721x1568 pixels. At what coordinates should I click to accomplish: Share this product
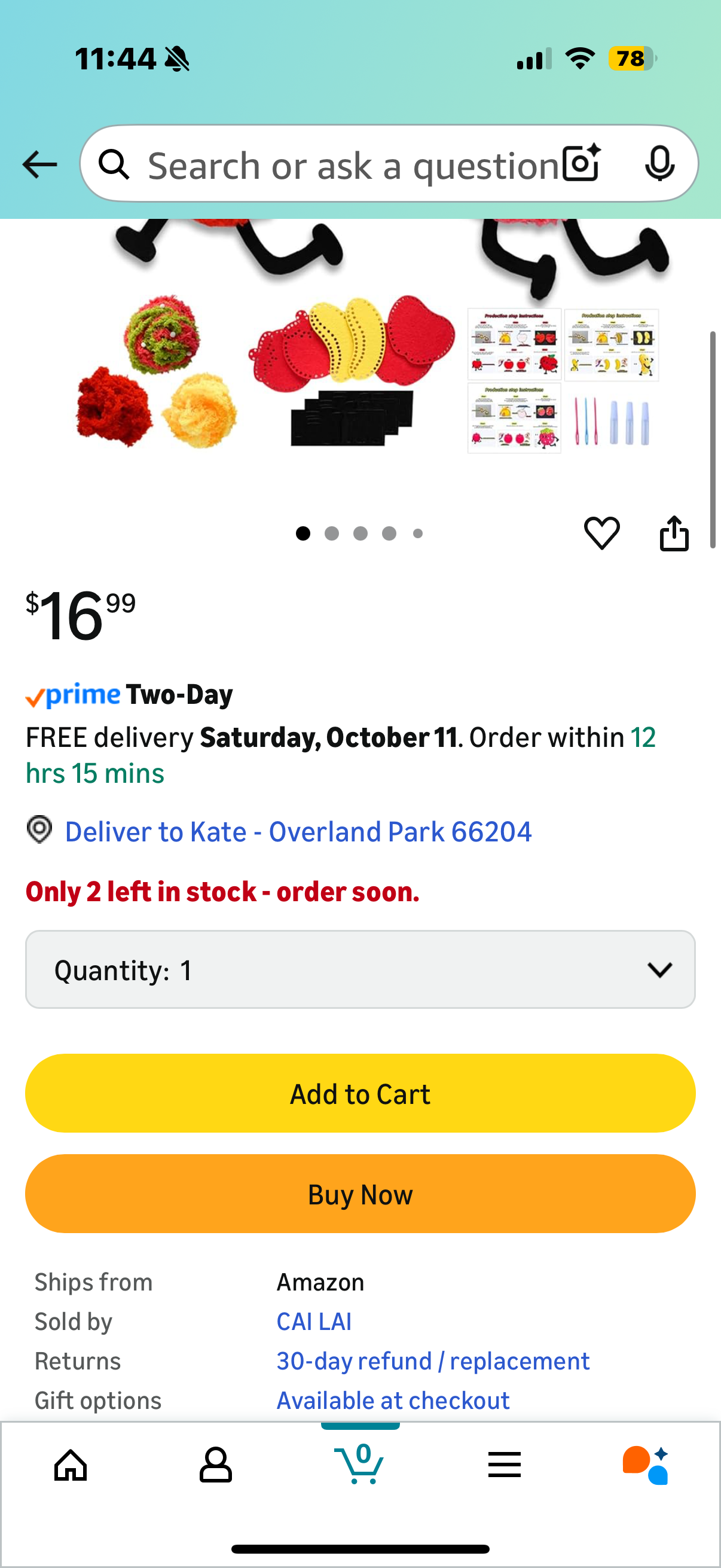[x=674, y=533]
